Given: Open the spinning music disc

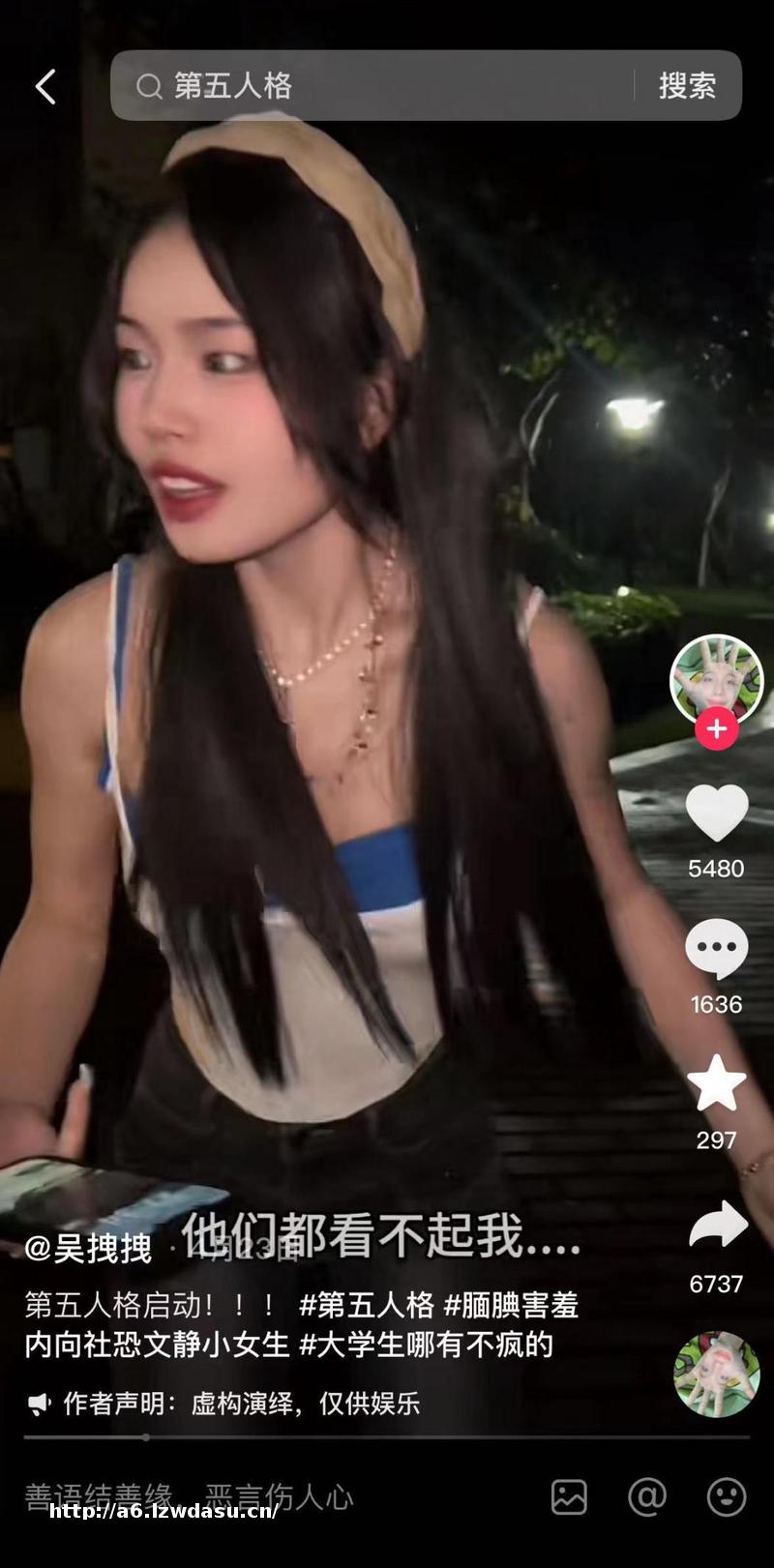Looking at the screenshot, I should click(x=717, y=1374).
